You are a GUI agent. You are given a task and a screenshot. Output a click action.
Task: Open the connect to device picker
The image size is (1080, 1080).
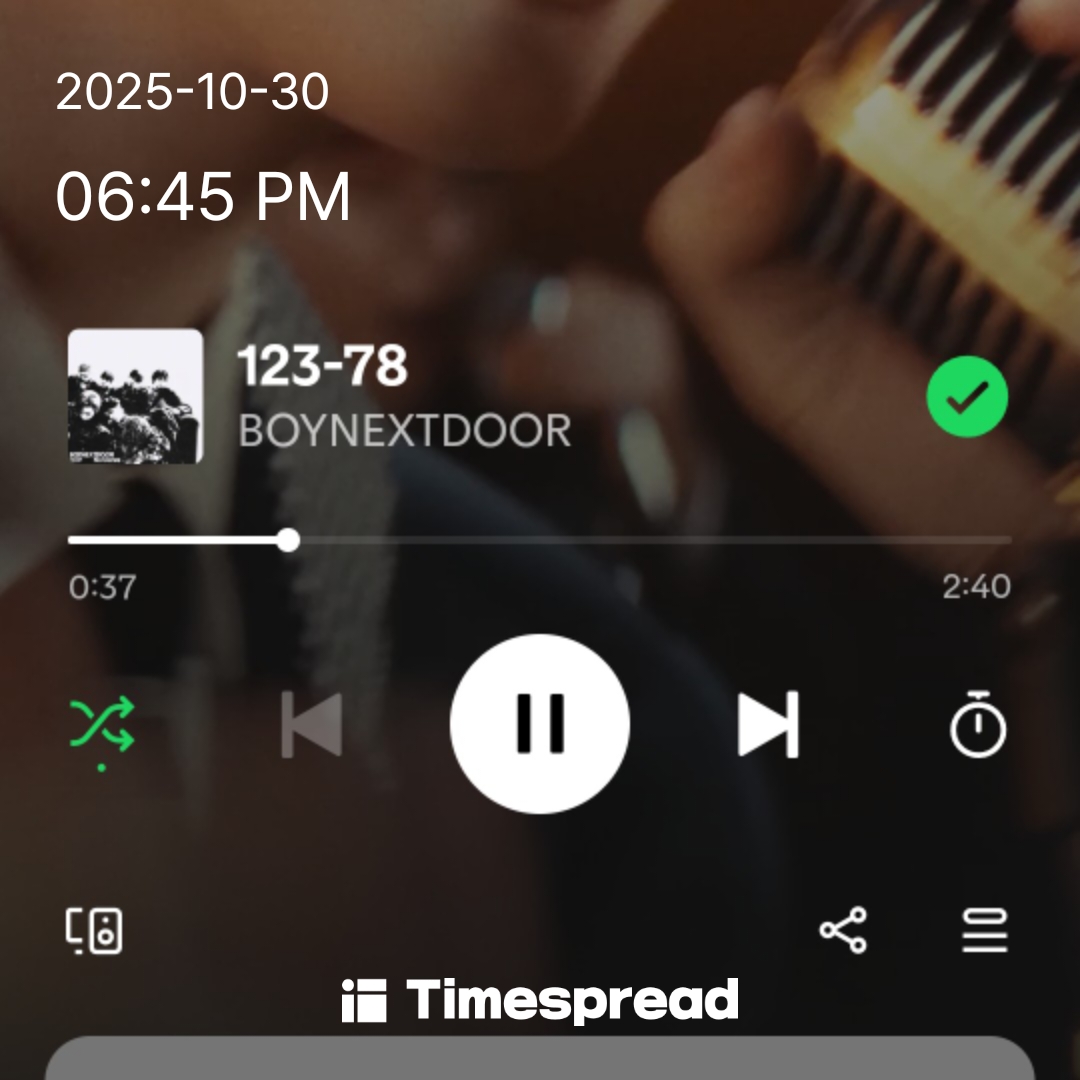click(95, 931)
